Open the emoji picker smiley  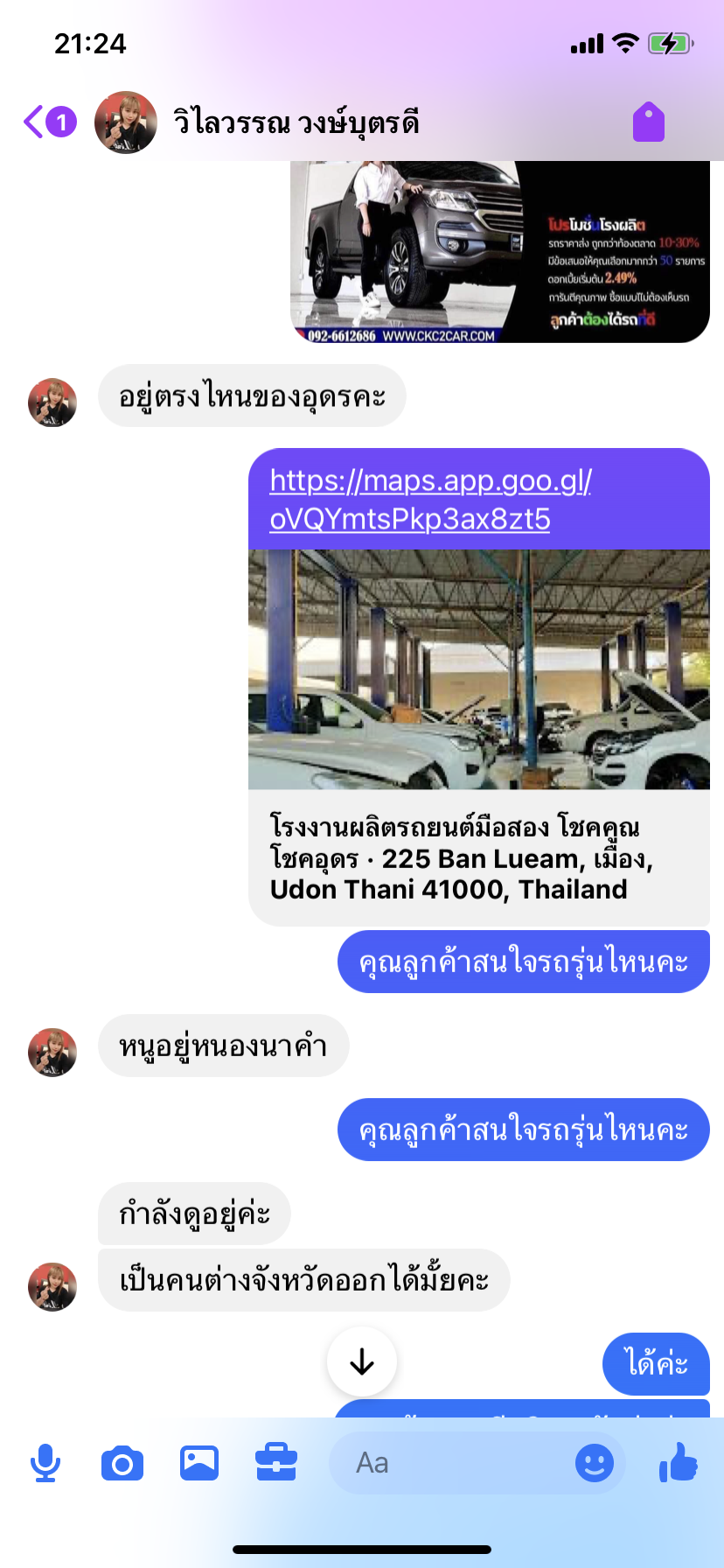click(x=595, y=1463)
